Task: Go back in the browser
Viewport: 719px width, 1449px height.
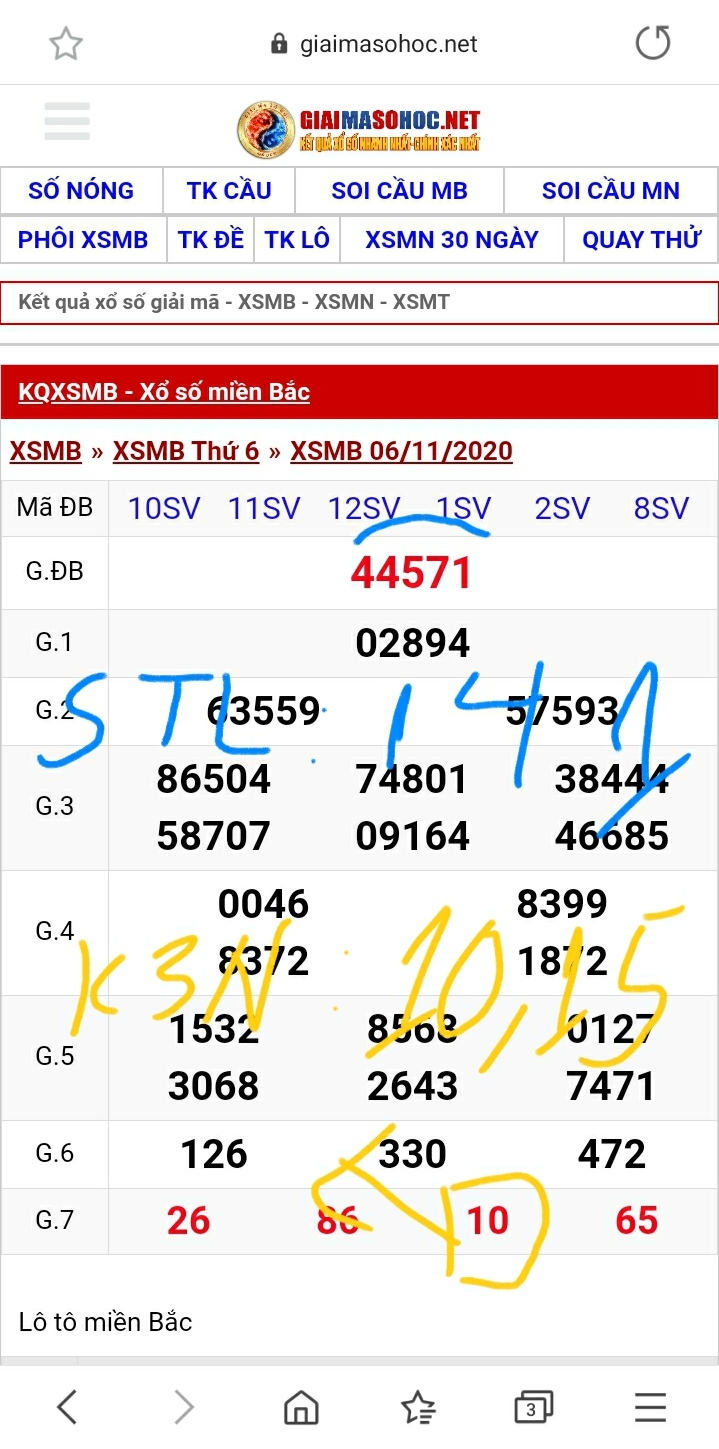Action: (67, 1407)
